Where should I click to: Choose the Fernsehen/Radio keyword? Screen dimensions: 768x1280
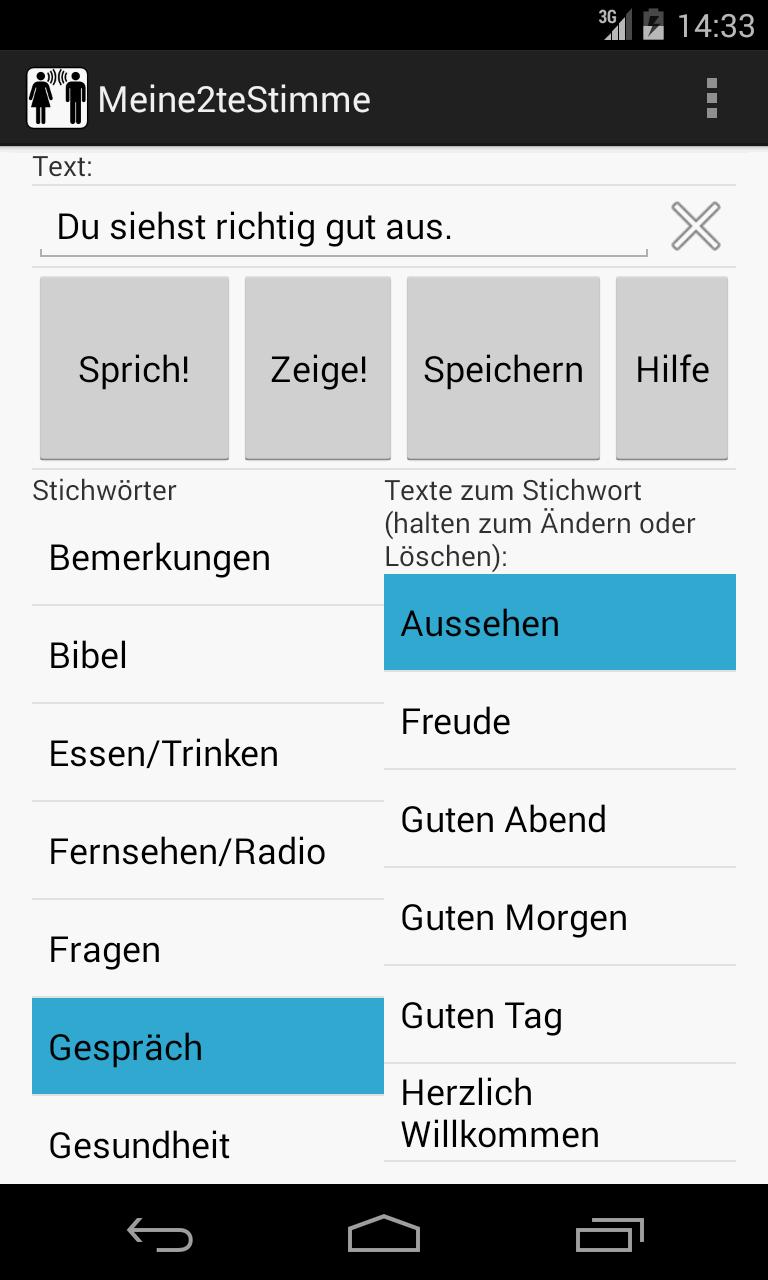coord(207,852)
